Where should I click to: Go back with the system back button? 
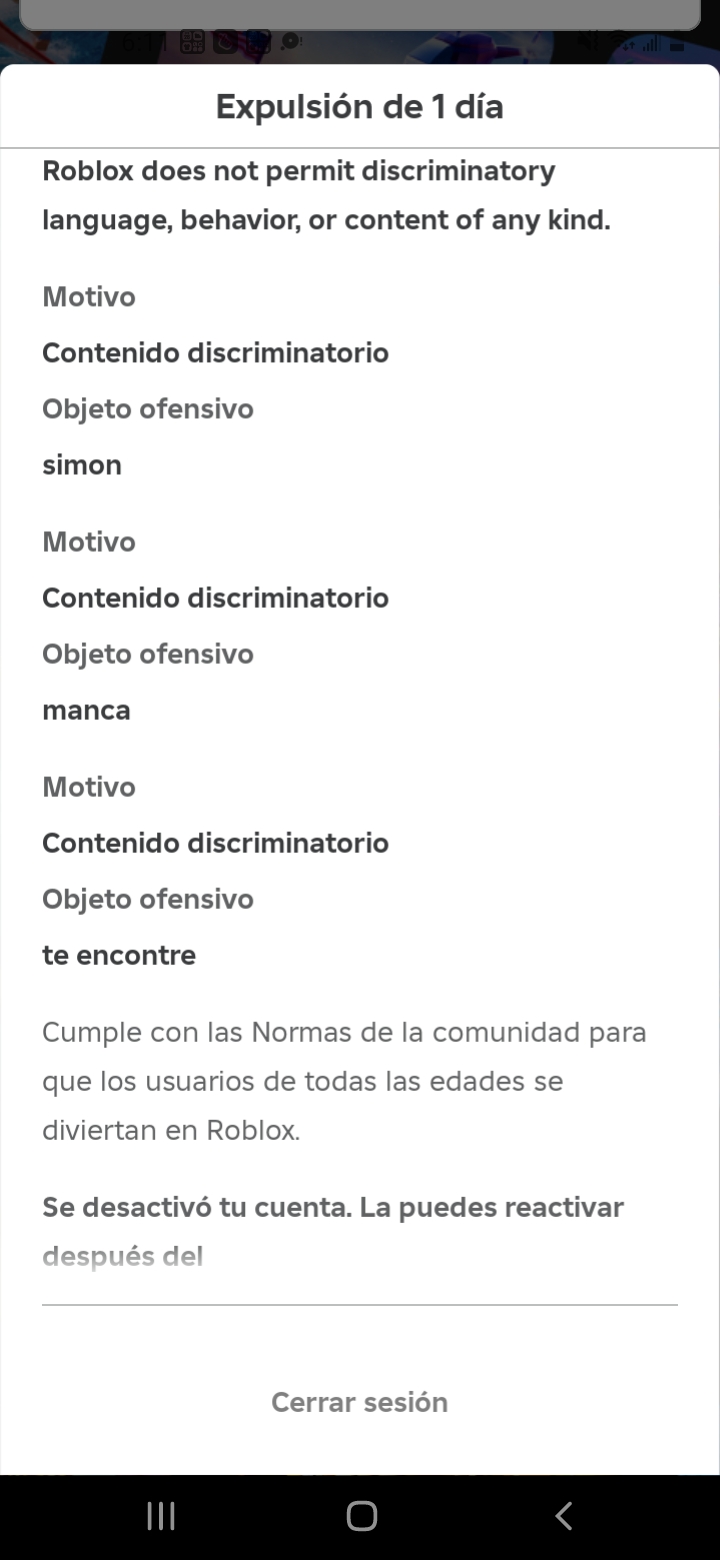(x=563, y=1516)
